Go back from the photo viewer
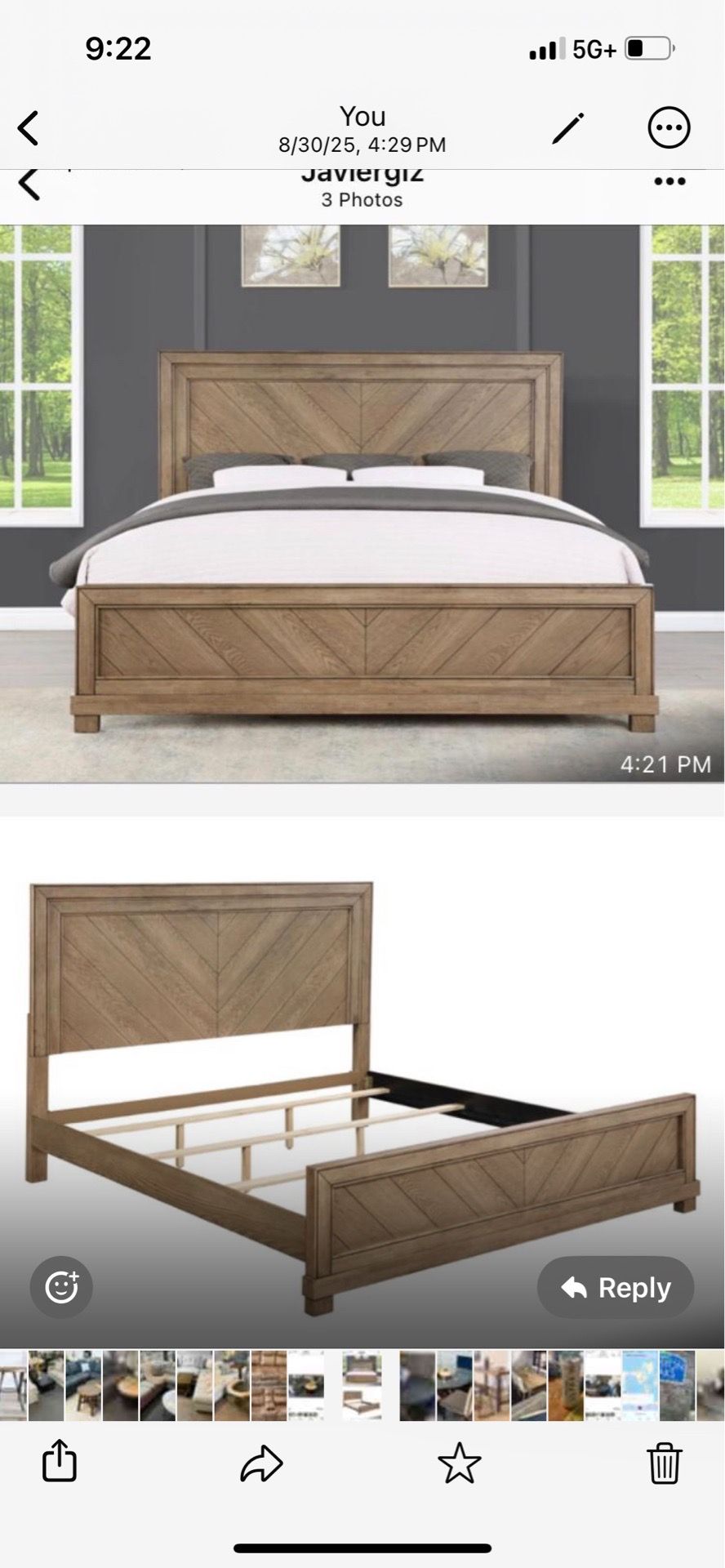This screenshot has height=1568, width=725. [29, 128]
